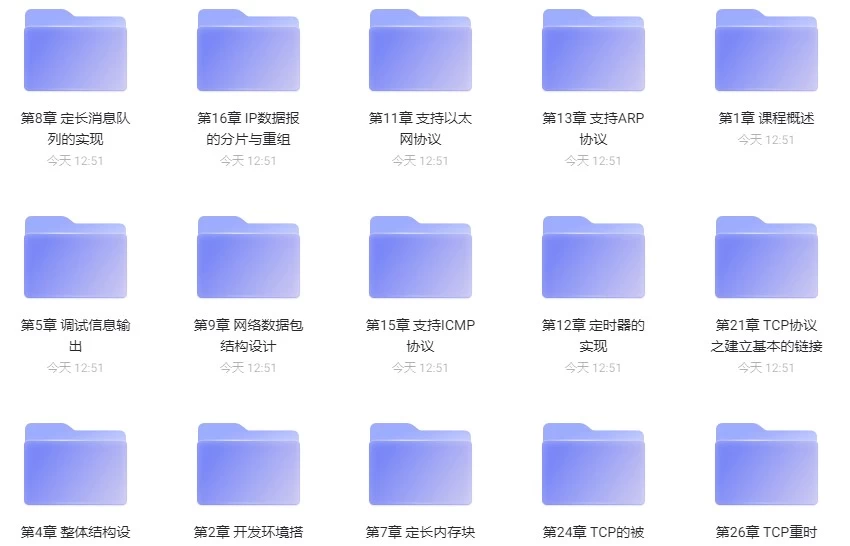Open the 第15章 支持ICMP协议 folder
This screenshot has height=546, width=850.
(420, 259)
